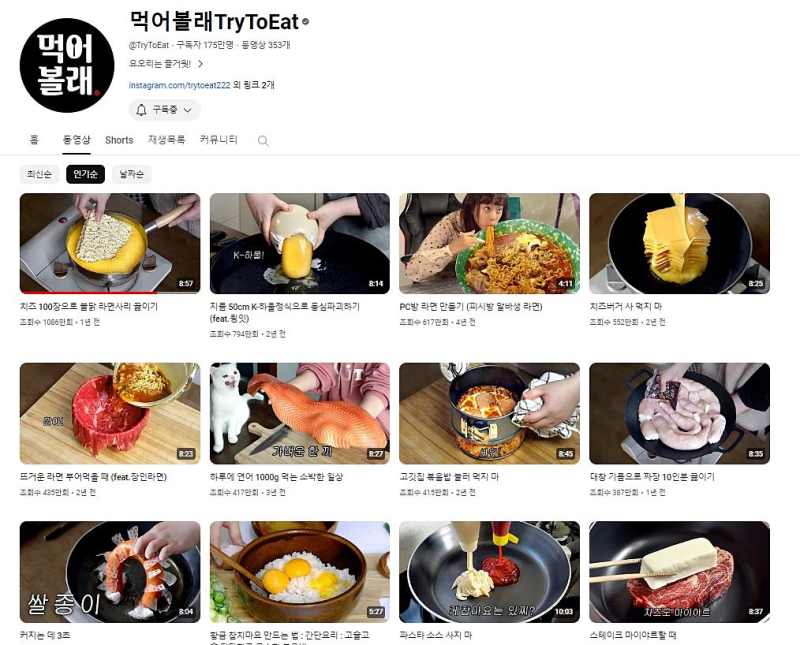This screenshot has width=800, height=645.
Task: Search within this channel
Action: click(263, 141)
